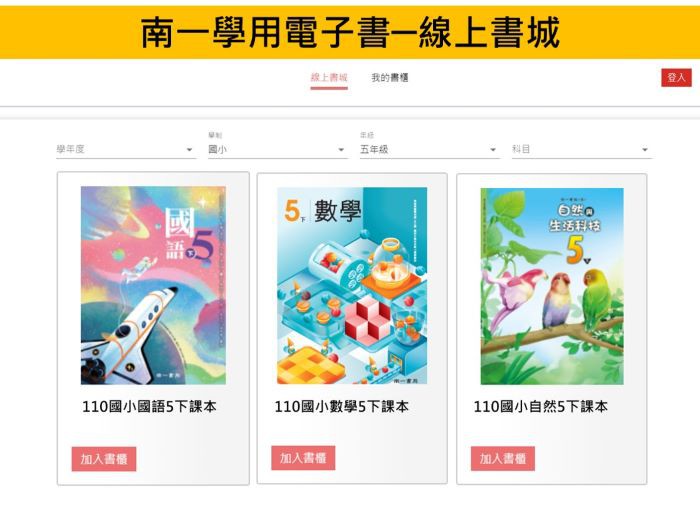Open the 110國小國語5下課本 book cover
This screenshot has width=700, height=512.
coord(153,285)
